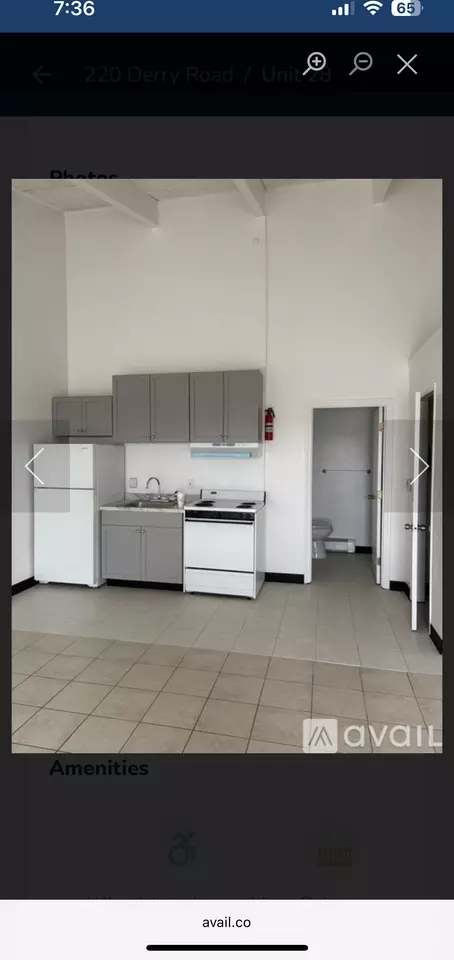
Task: Go to the previous photo
Action: (34, 467)
